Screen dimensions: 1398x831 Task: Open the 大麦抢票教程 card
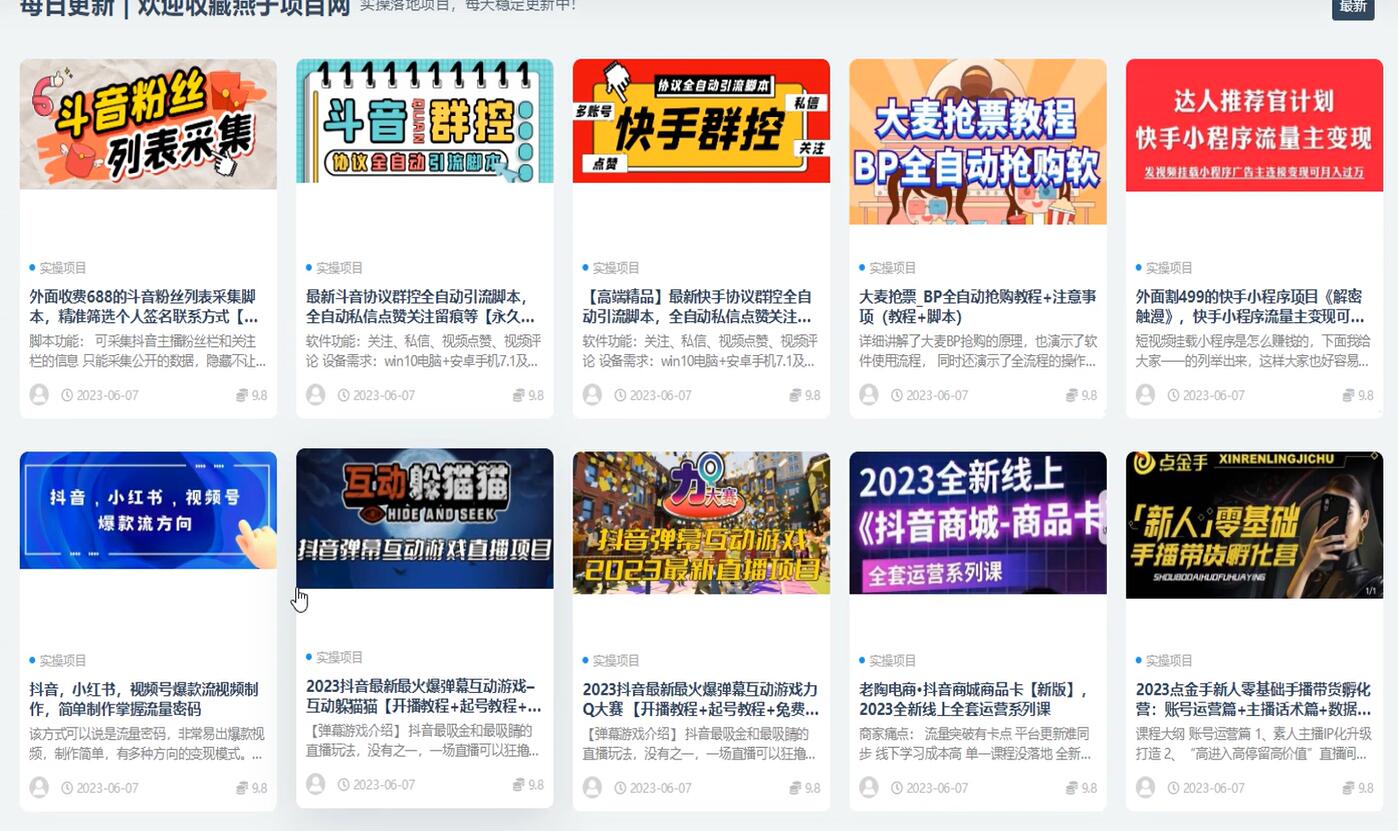point(977,141)
